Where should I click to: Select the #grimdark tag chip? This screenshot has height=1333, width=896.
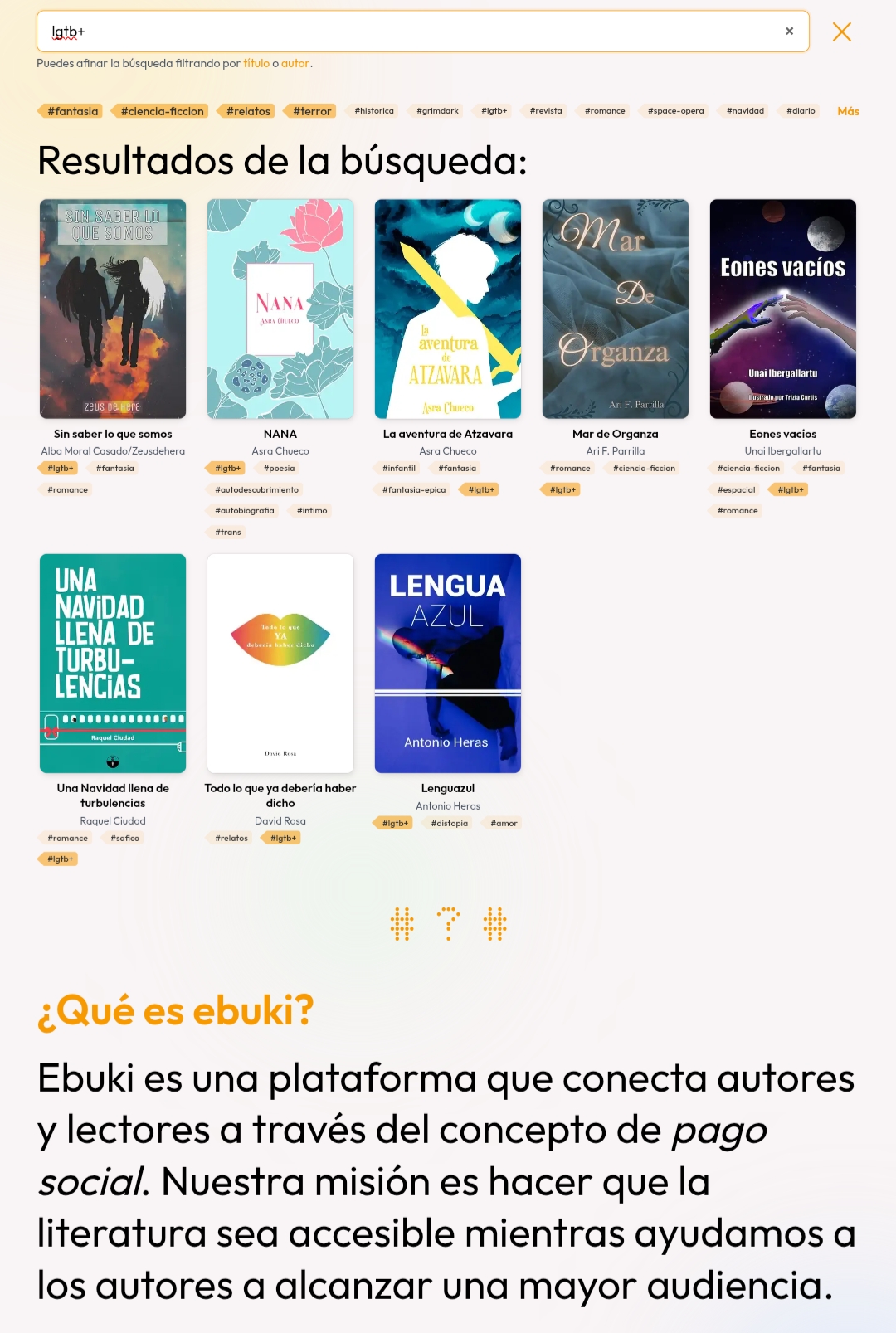437,111
